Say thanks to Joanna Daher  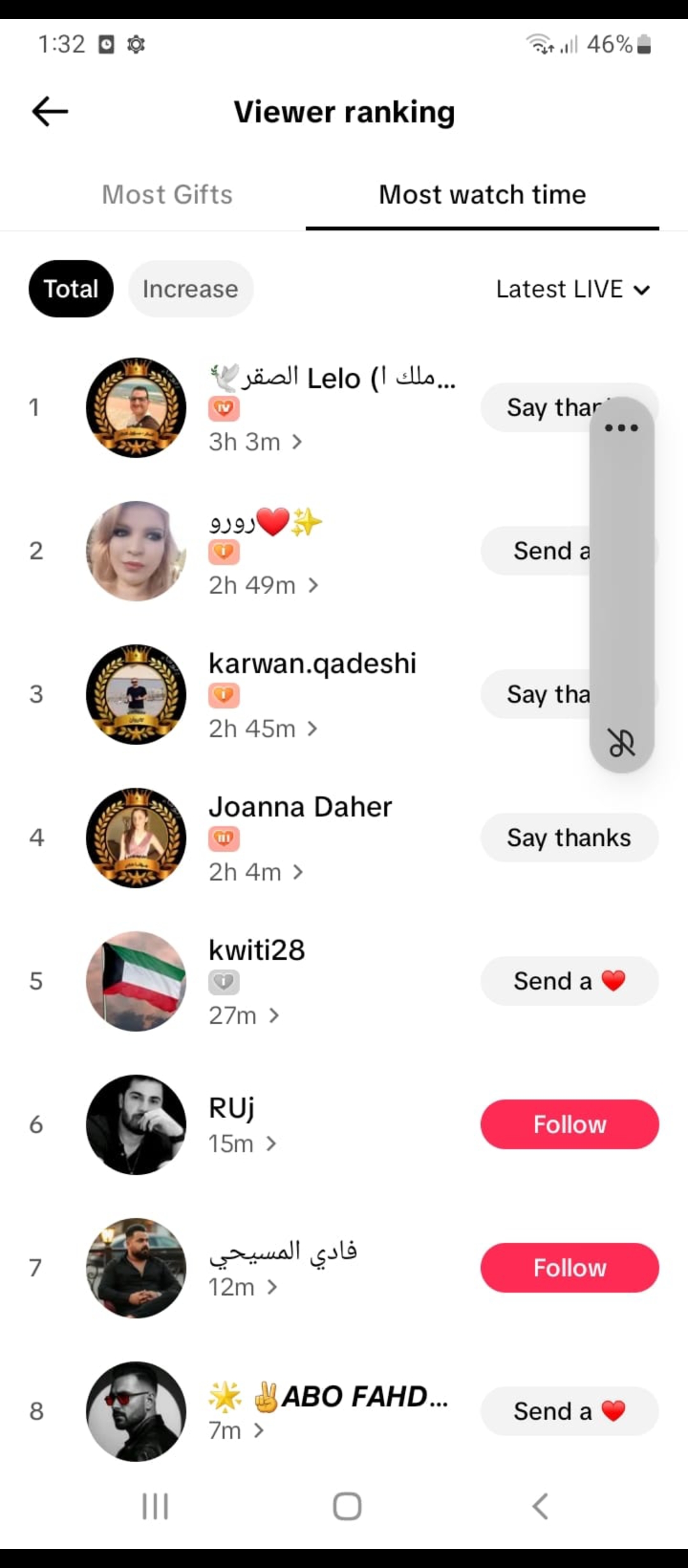[569, 838]
